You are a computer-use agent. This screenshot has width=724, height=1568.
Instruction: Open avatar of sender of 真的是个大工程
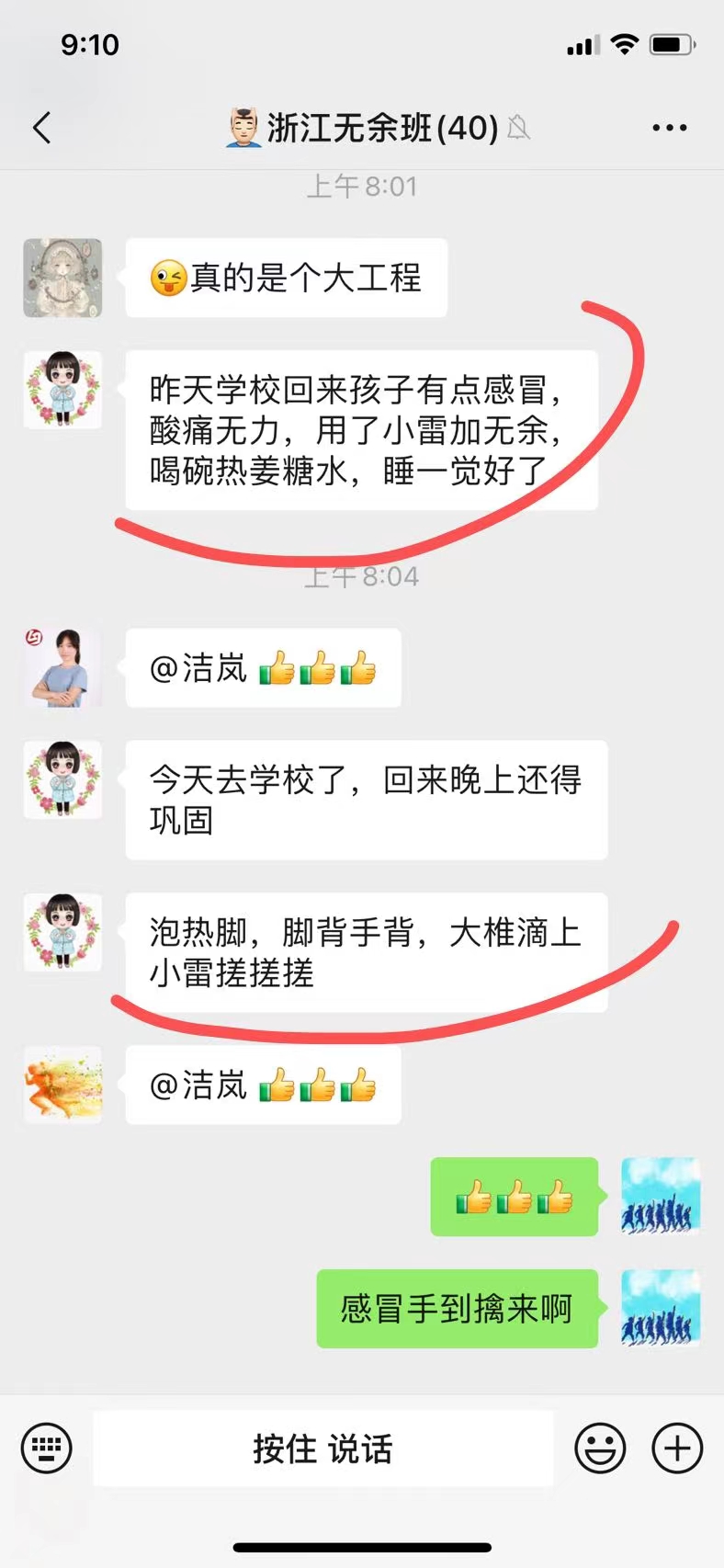point(62,278)
